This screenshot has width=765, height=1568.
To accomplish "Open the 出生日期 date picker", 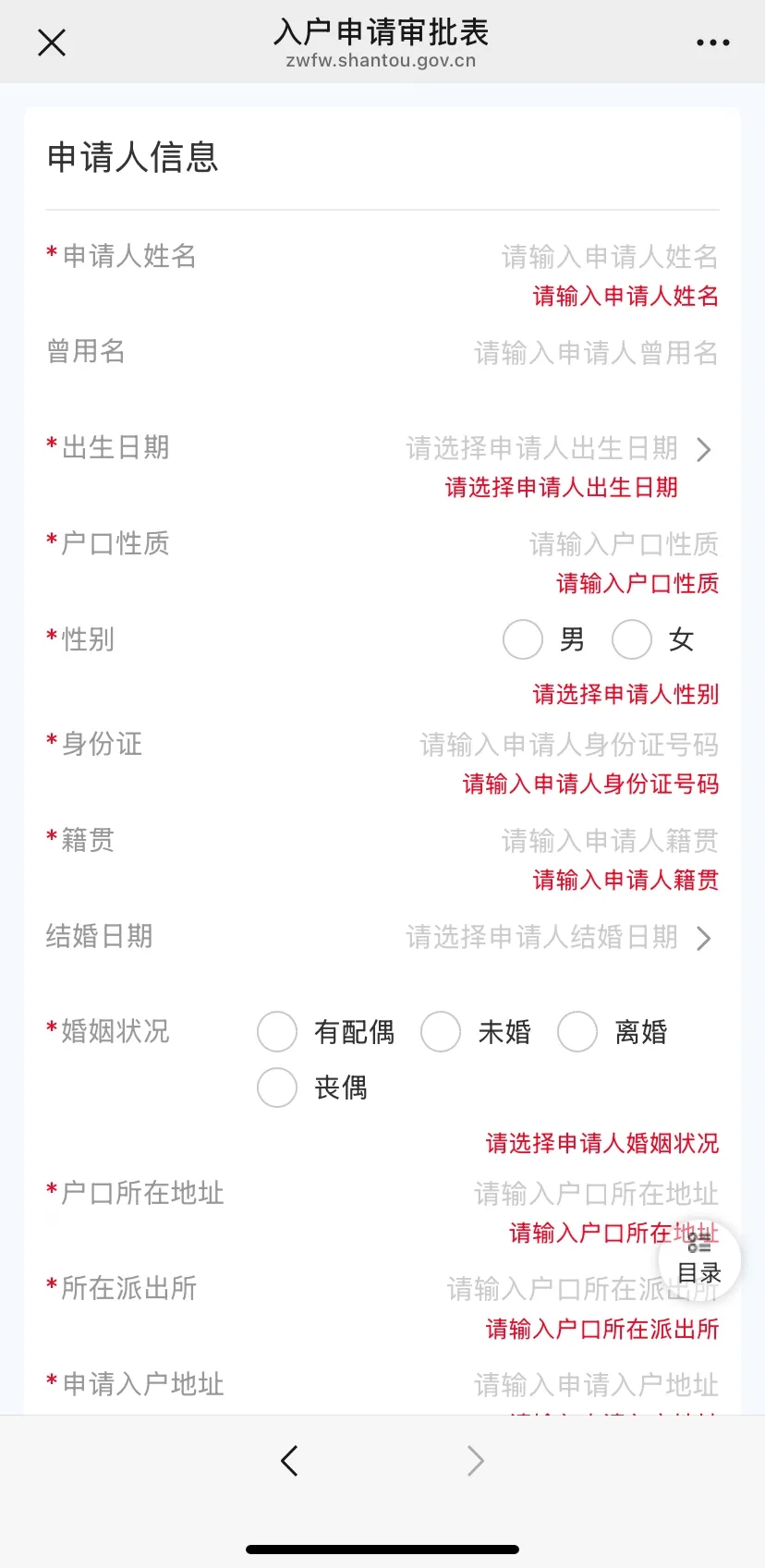I will tap(558, 449).
